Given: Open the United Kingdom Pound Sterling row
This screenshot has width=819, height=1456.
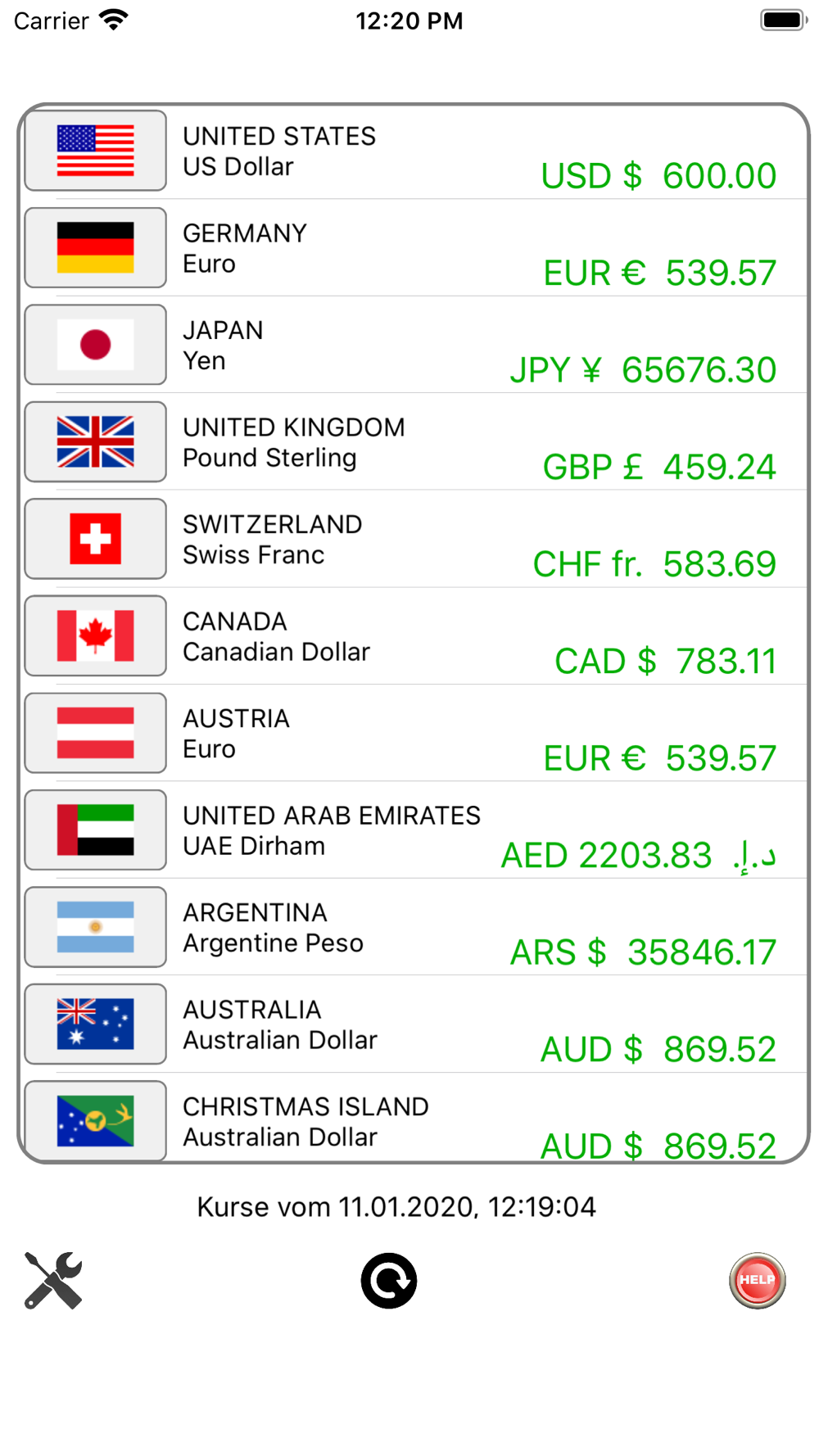Looking at the screenshot, I should coord(414,442).
